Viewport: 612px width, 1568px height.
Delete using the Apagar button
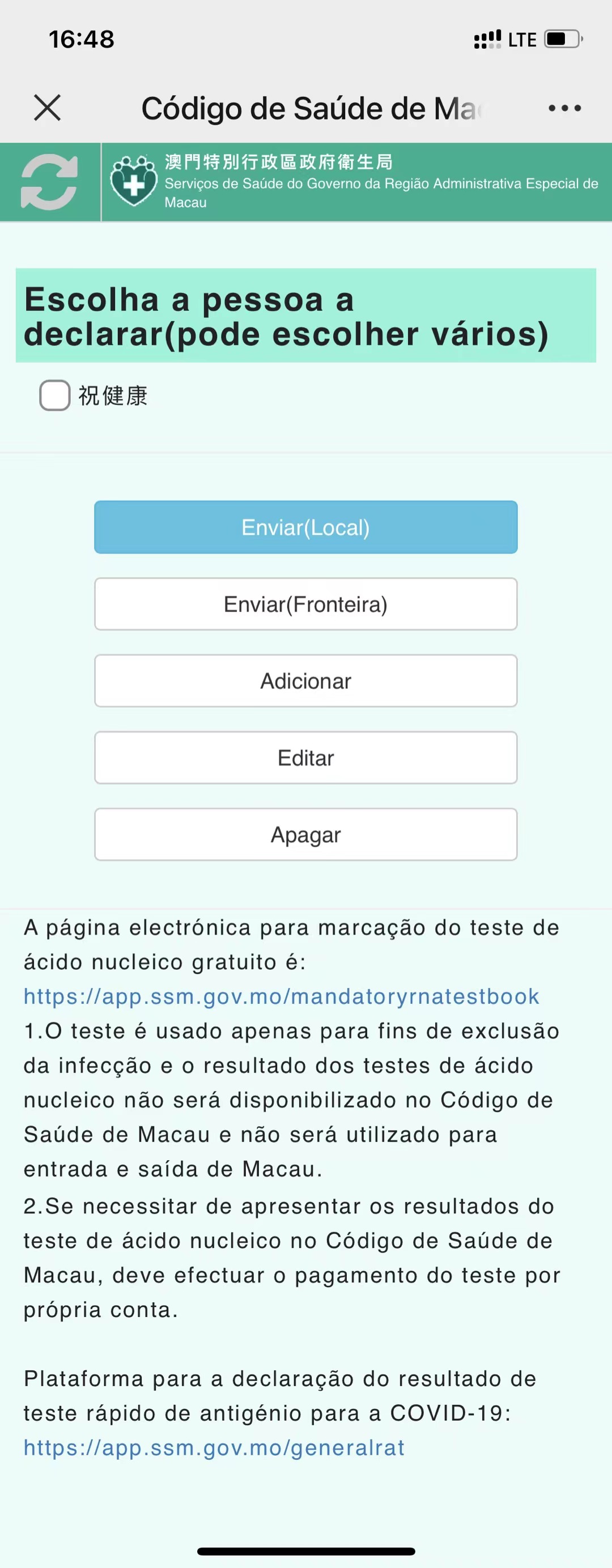[305, 834]
